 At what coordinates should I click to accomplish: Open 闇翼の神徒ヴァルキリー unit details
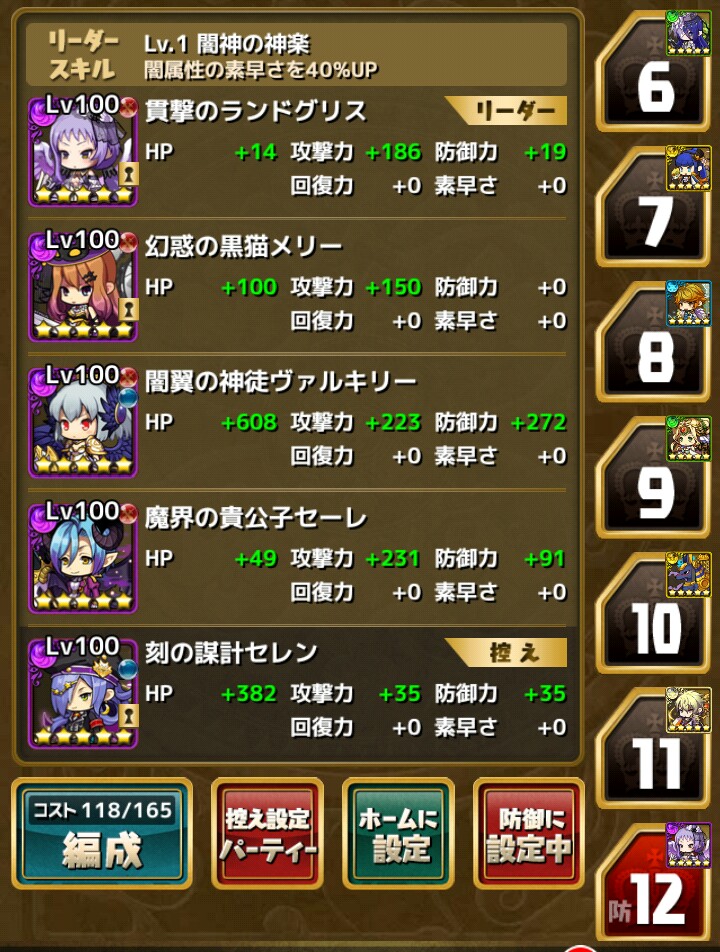83,422
